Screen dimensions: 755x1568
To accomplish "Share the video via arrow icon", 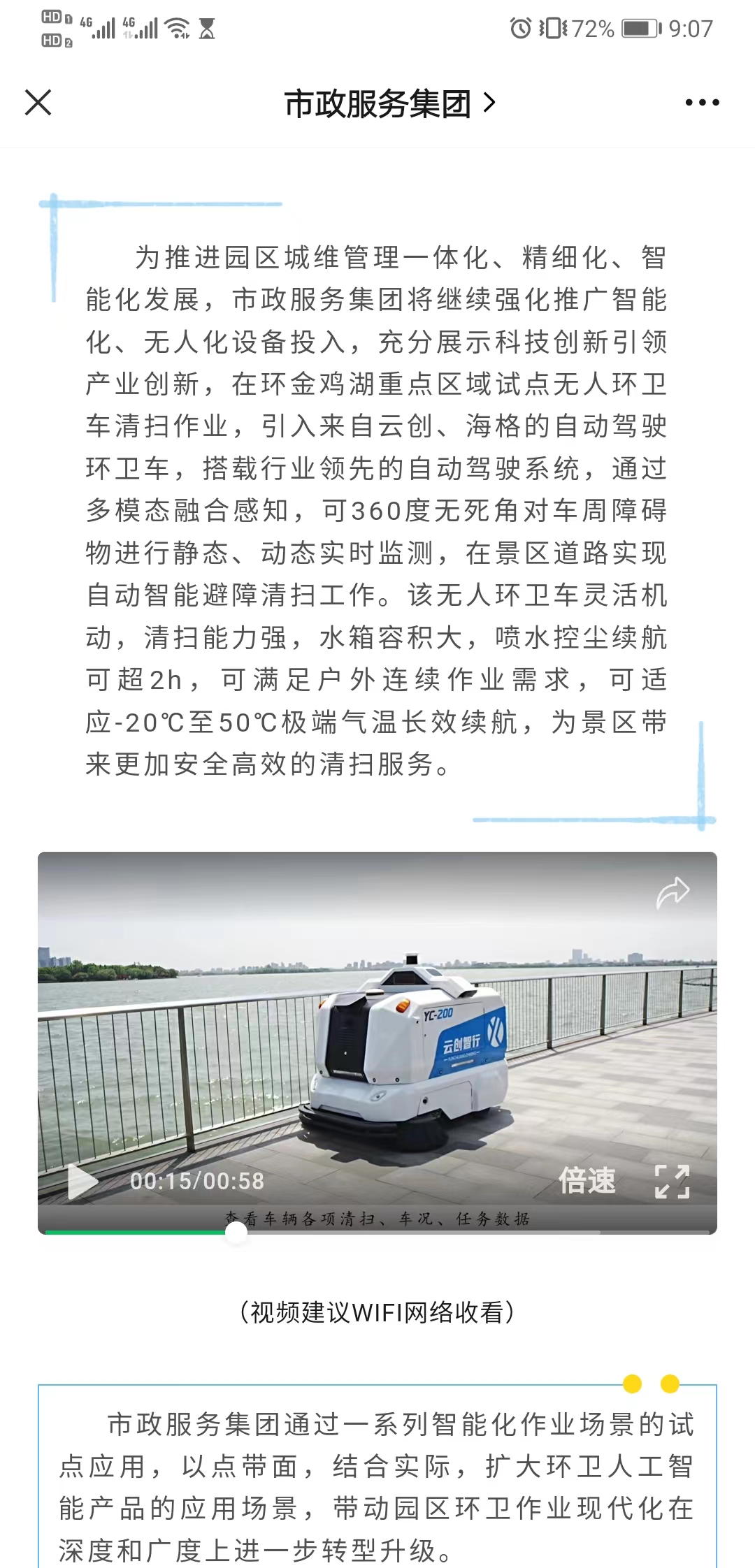I will (673, 892).
